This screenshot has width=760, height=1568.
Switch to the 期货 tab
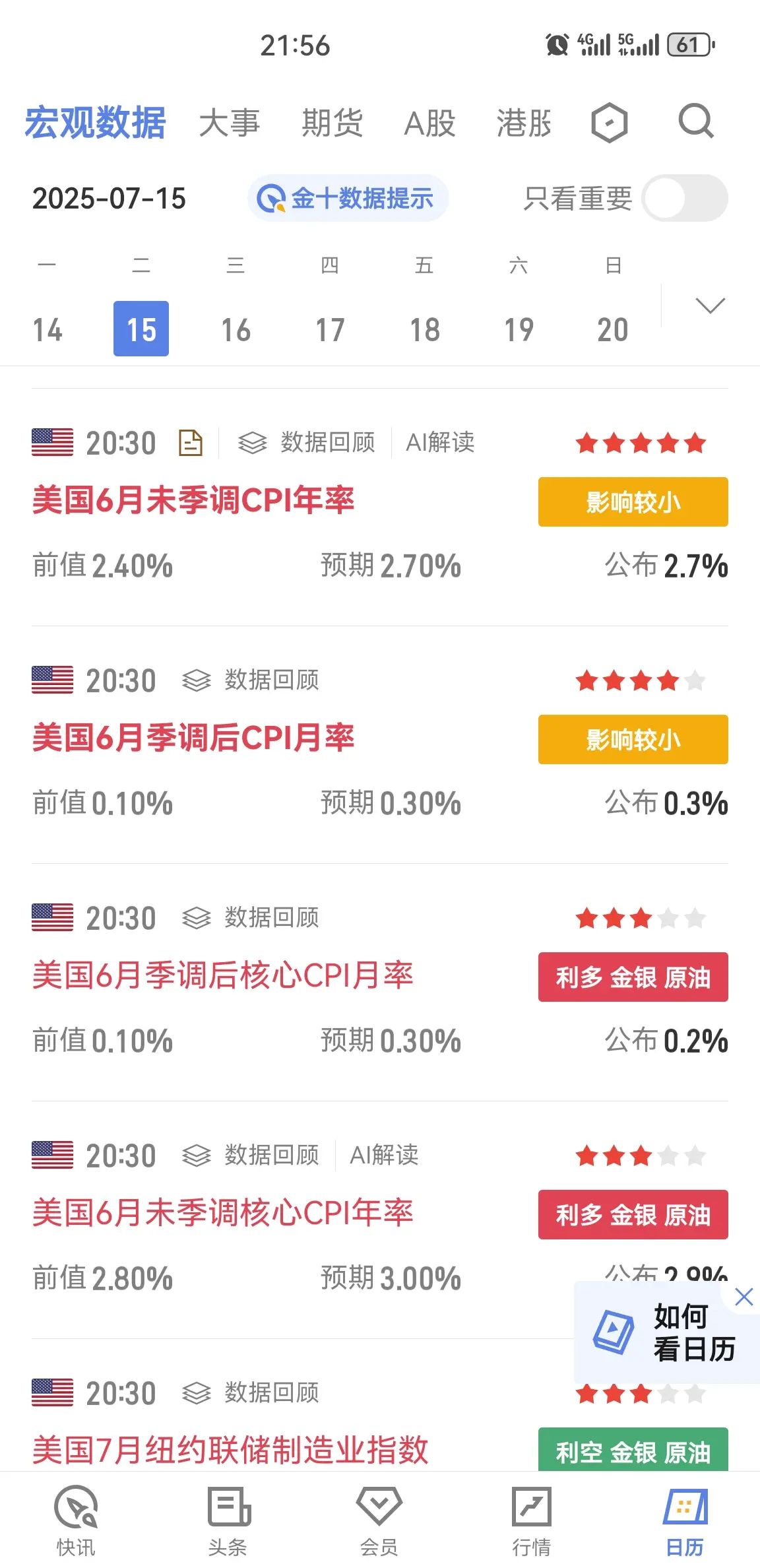click(x=332, y=123)
